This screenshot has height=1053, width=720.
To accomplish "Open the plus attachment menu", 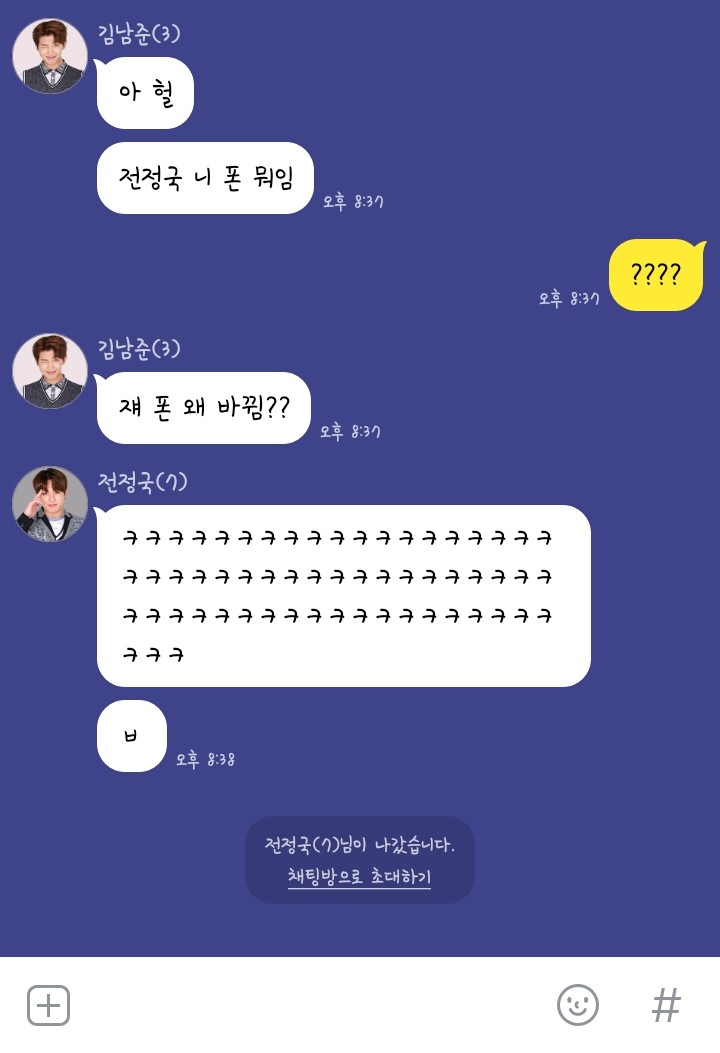I will tap(48, 1005).
